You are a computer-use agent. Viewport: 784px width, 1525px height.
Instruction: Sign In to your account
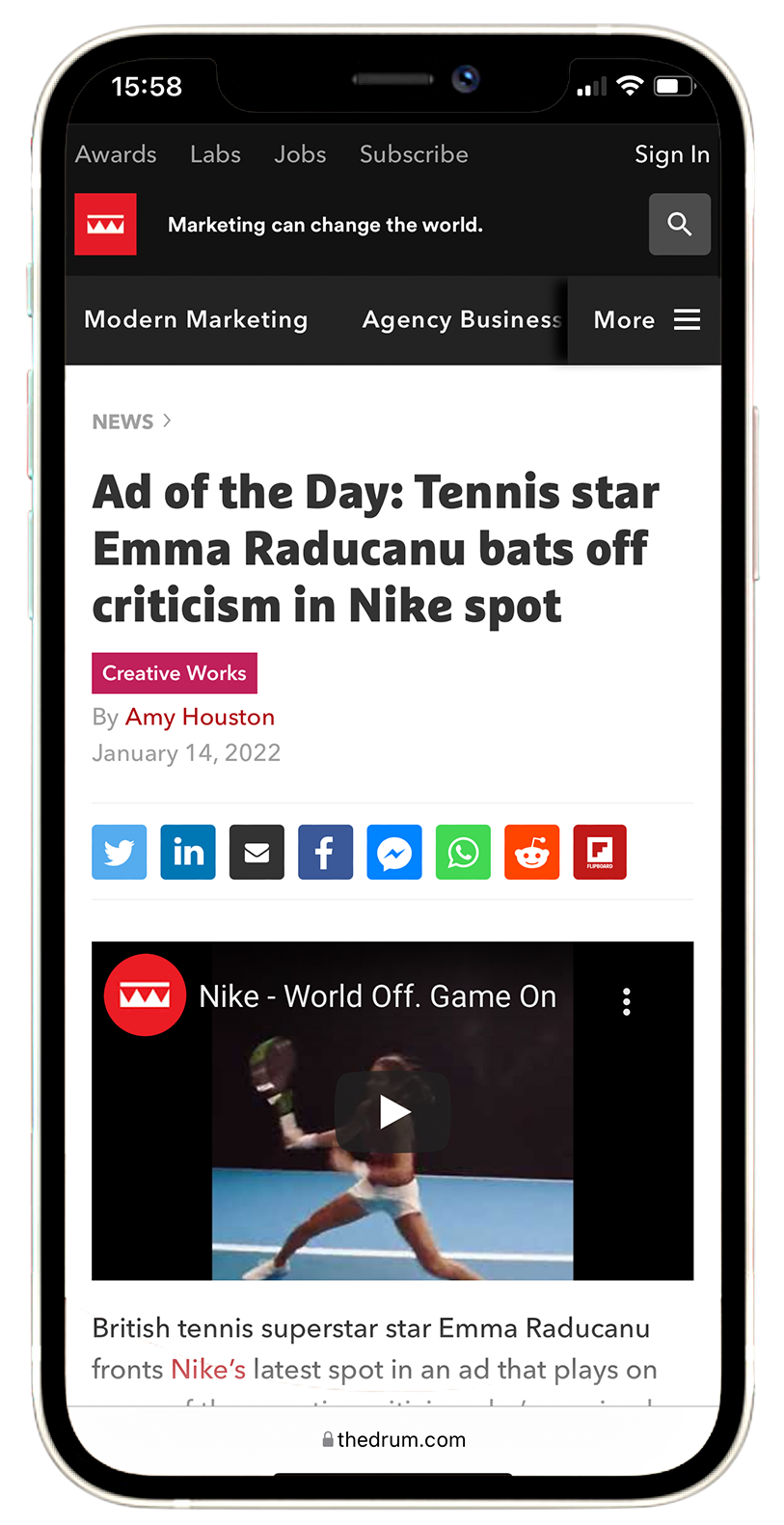click(671, 154)
